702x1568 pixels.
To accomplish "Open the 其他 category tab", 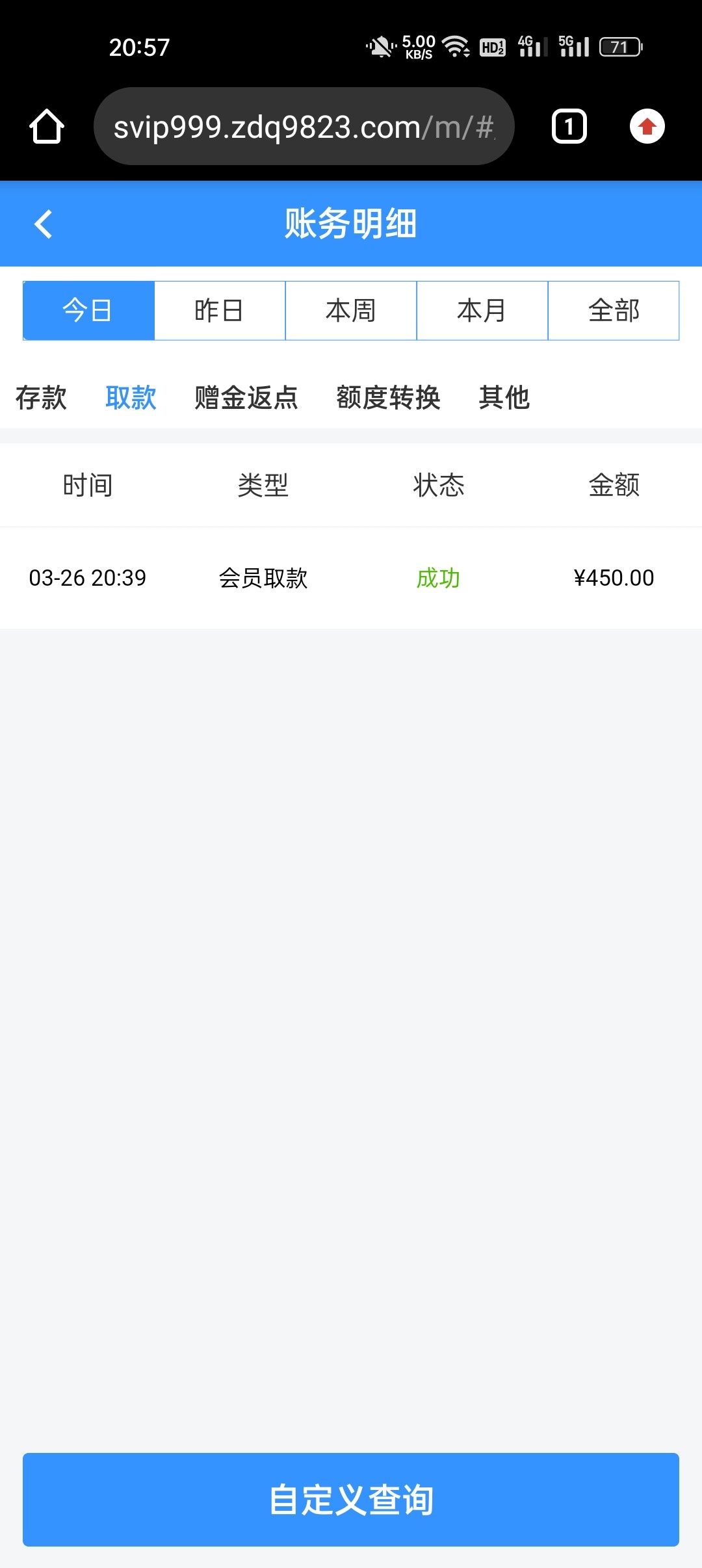I will [x=504, y=399].
